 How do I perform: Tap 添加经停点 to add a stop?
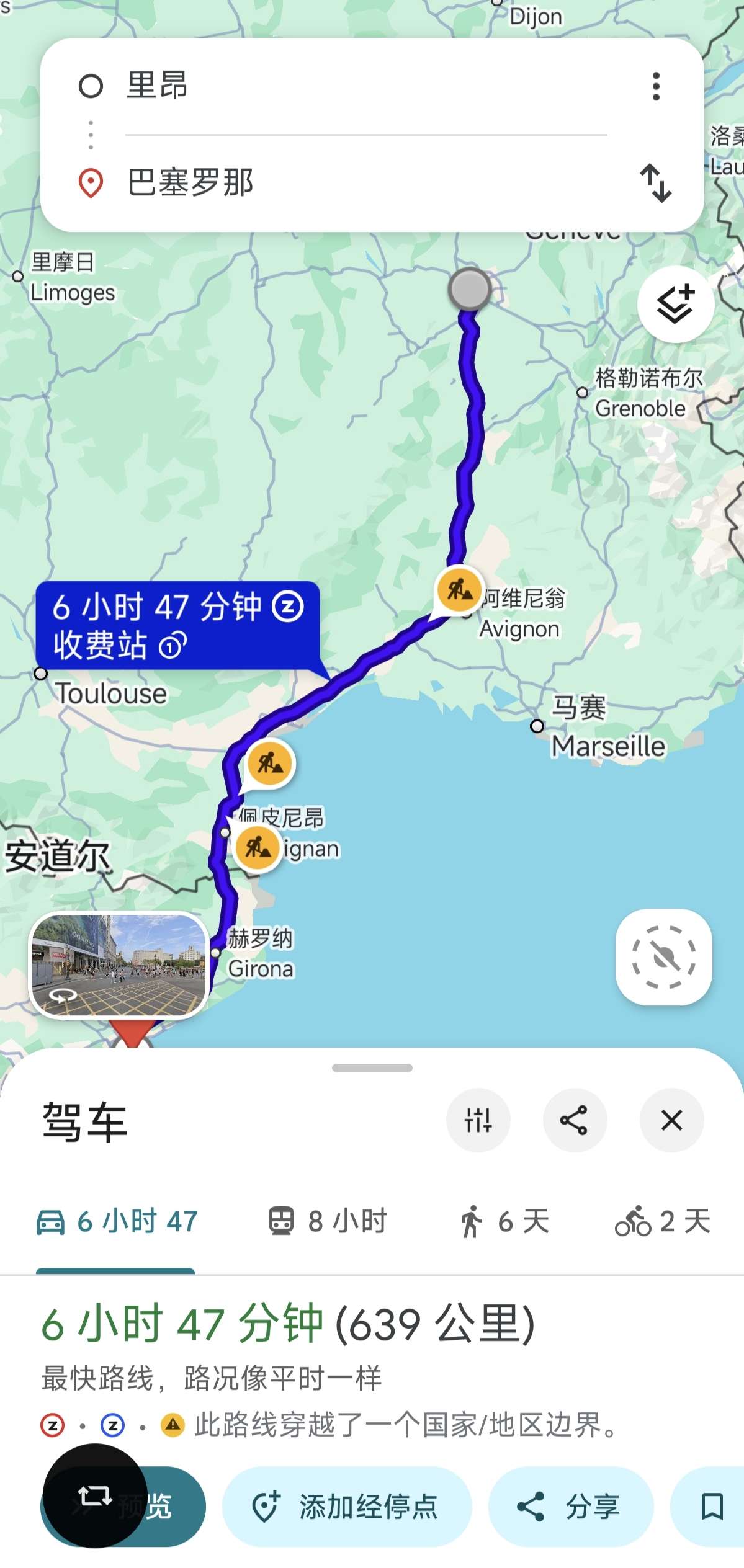(x=347, y=1506)
